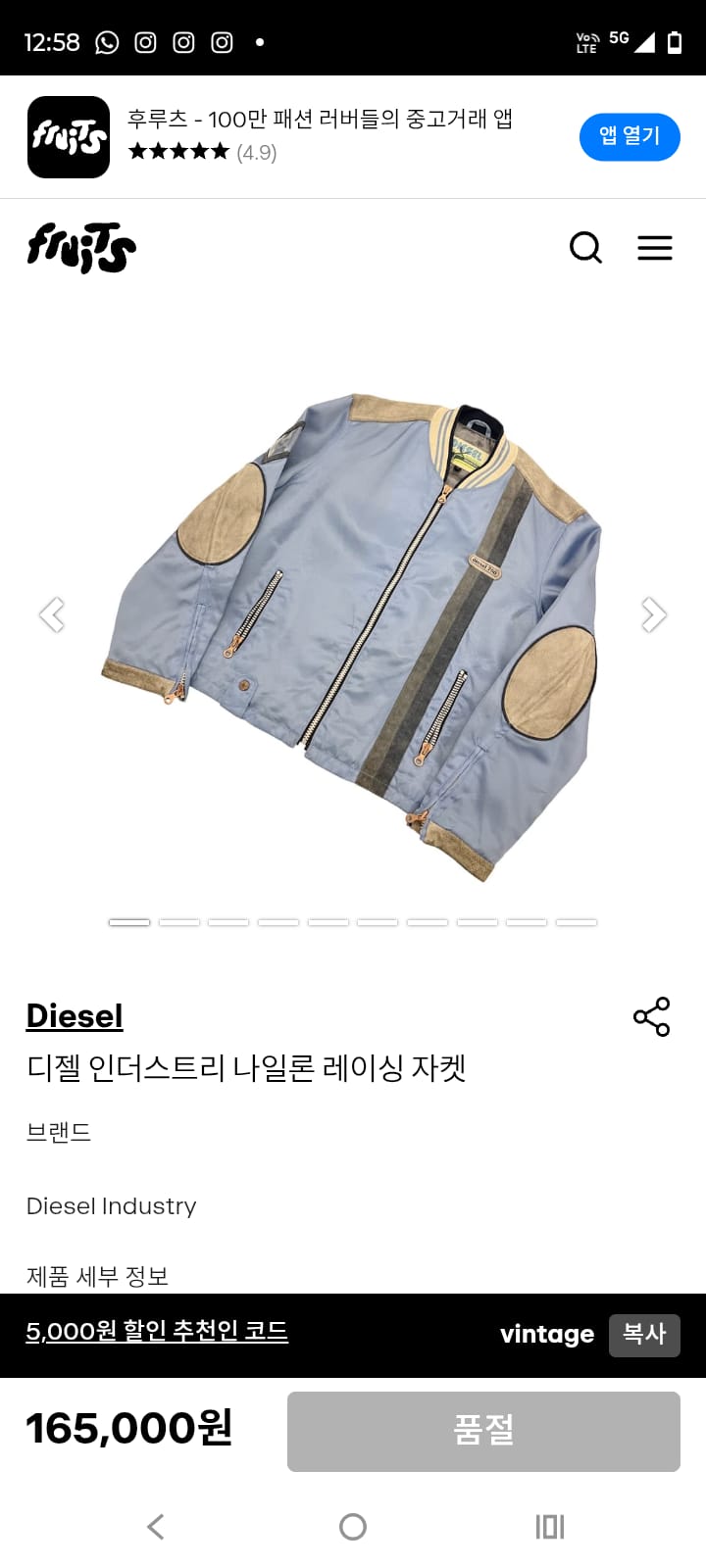Tap the FRUITS app icon in the banner
This screenshot has width=706, height=1568.
pyautogui.click(x=69, y=137)
